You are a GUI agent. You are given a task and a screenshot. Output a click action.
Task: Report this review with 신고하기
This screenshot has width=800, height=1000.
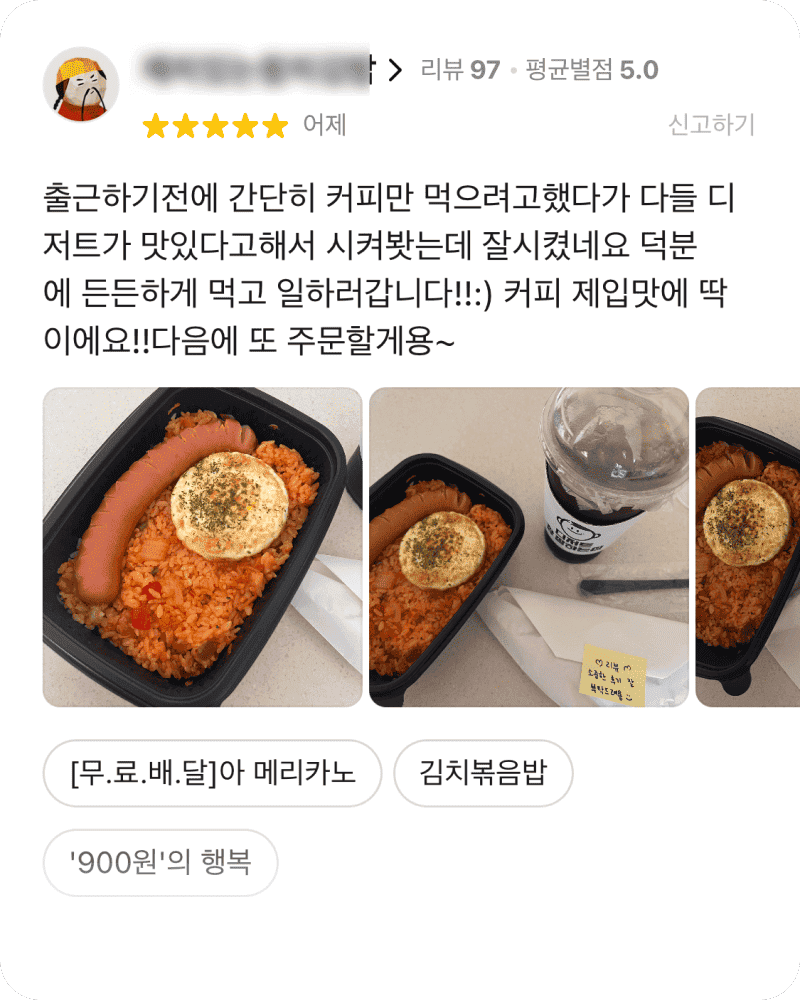[711, 125]
